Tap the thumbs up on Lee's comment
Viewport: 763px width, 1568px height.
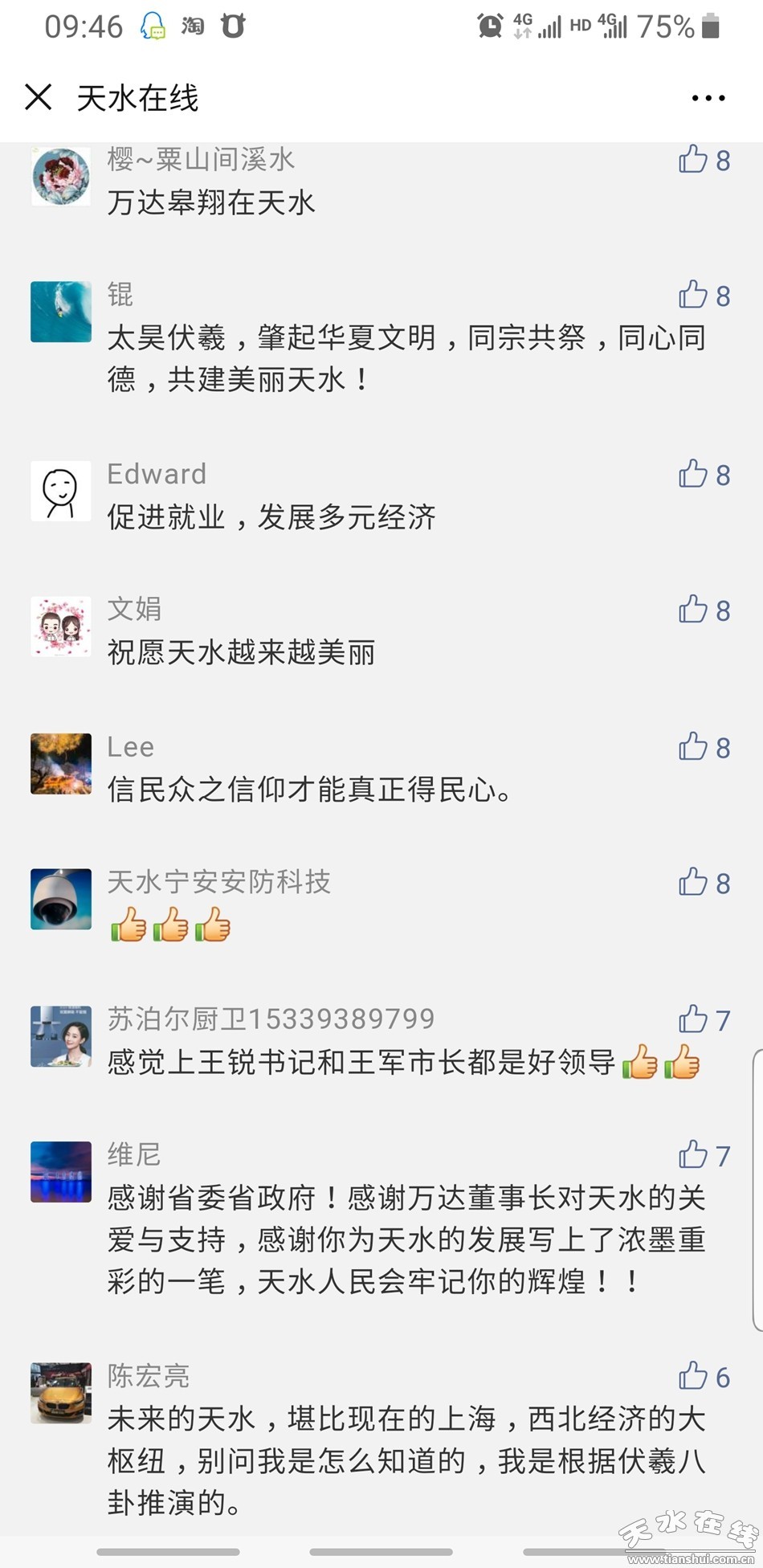pyautogui.click(x=693, y=747)
